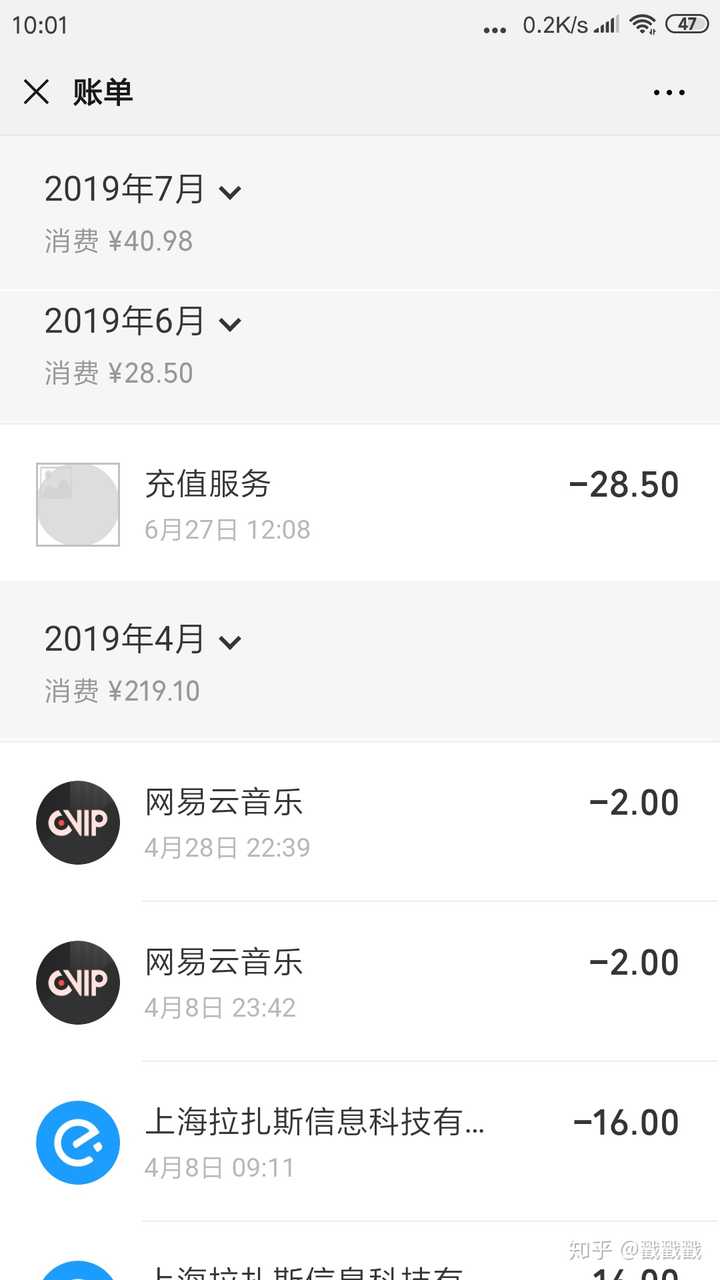This screenshot has width=720, height=1280.
Task: Select the 账单 title at the top
Action: pyautogui.click(x=105, y=92)
